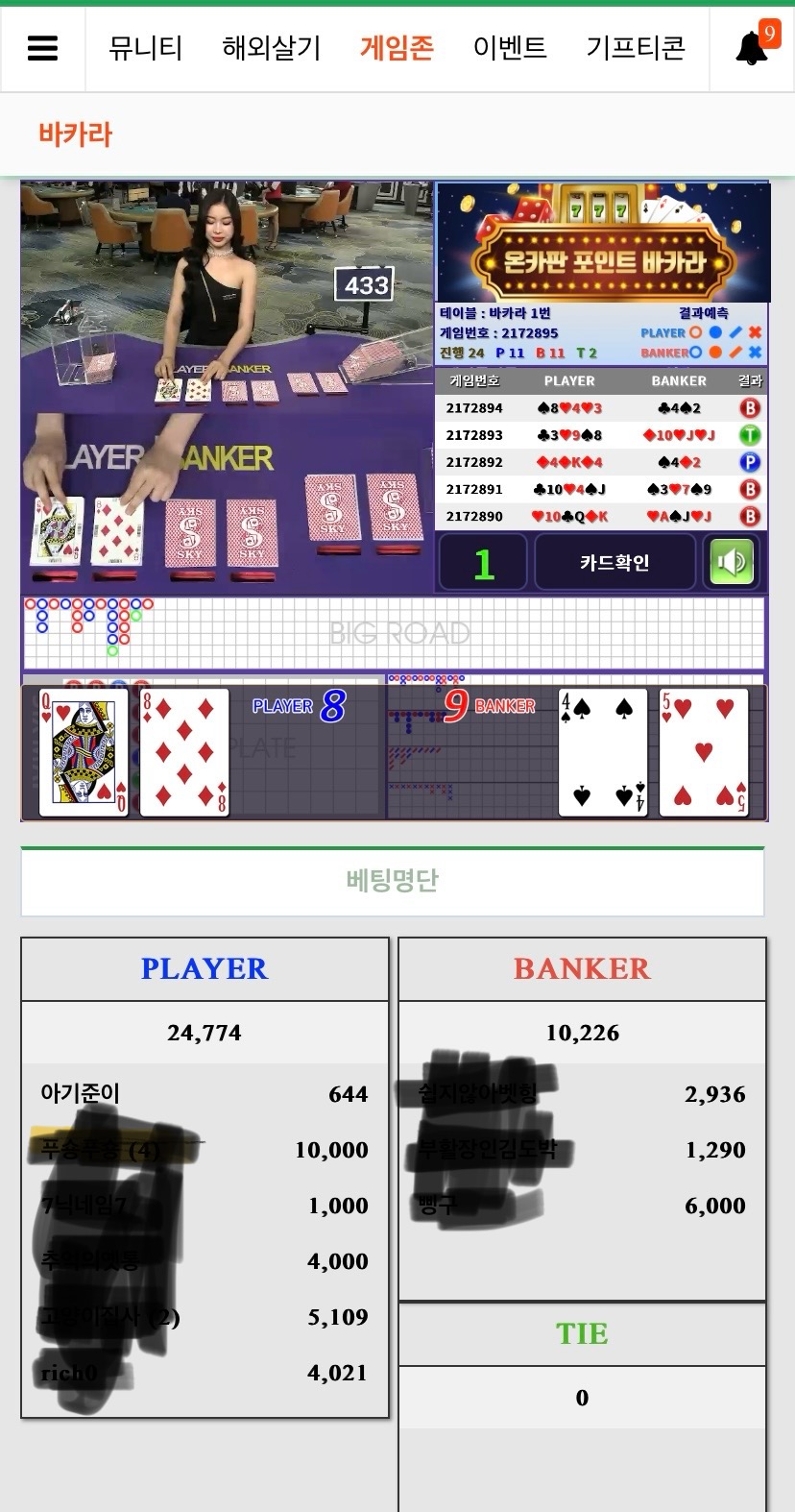Go to the 이벤트 tab
The height and width of the screenshot is (1512, 795).
click(510, 48)
